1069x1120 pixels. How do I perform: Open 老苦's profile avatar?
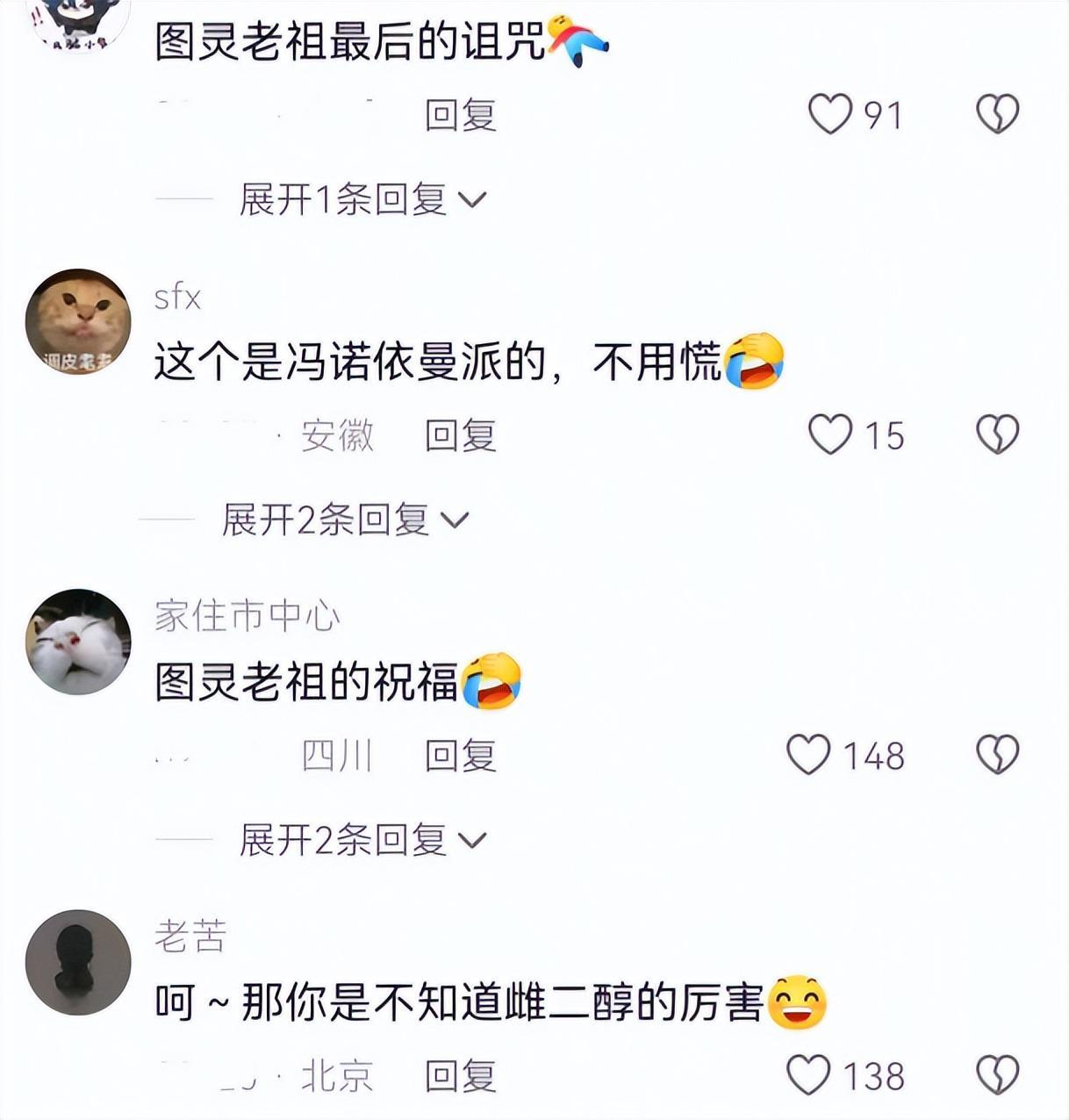[x=78, y=962]
